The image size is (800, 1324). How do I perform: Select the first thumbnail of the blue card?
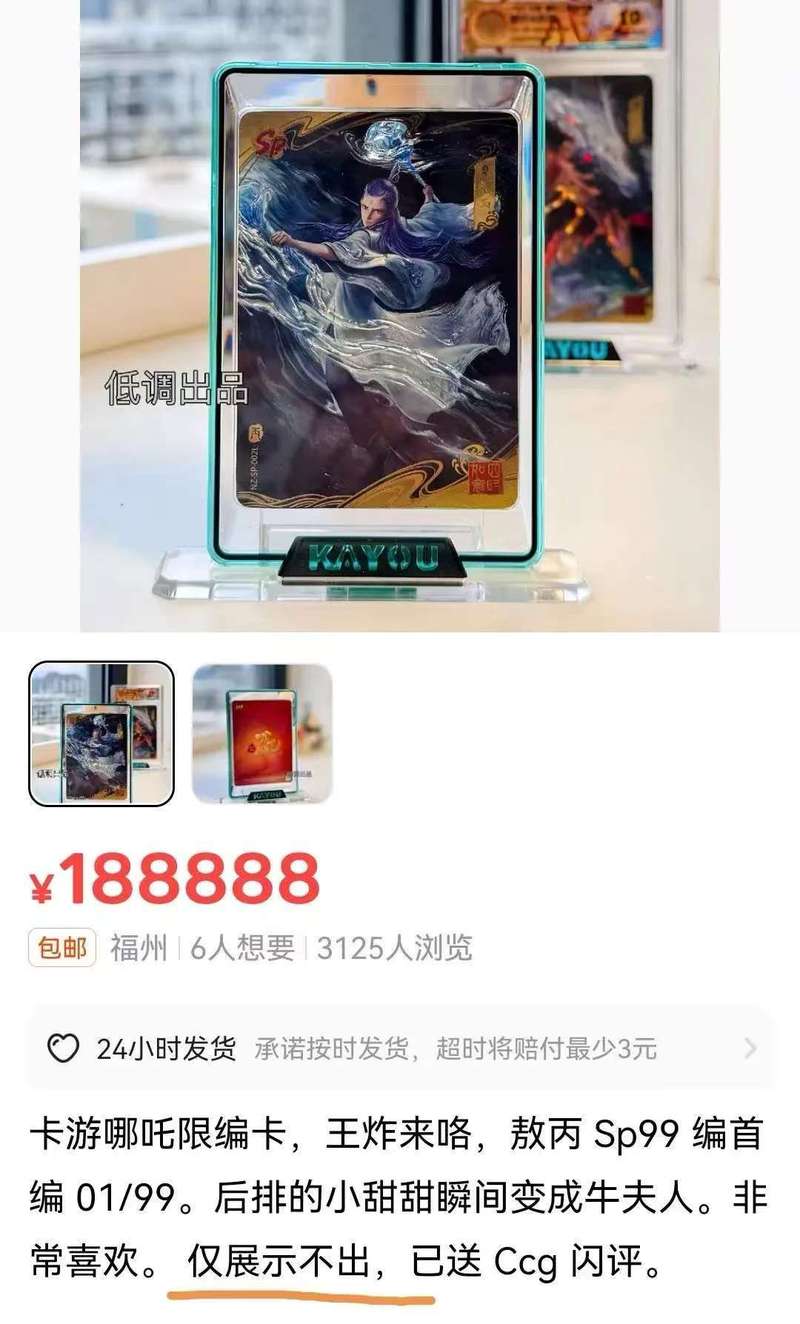(x=102, y=734)
